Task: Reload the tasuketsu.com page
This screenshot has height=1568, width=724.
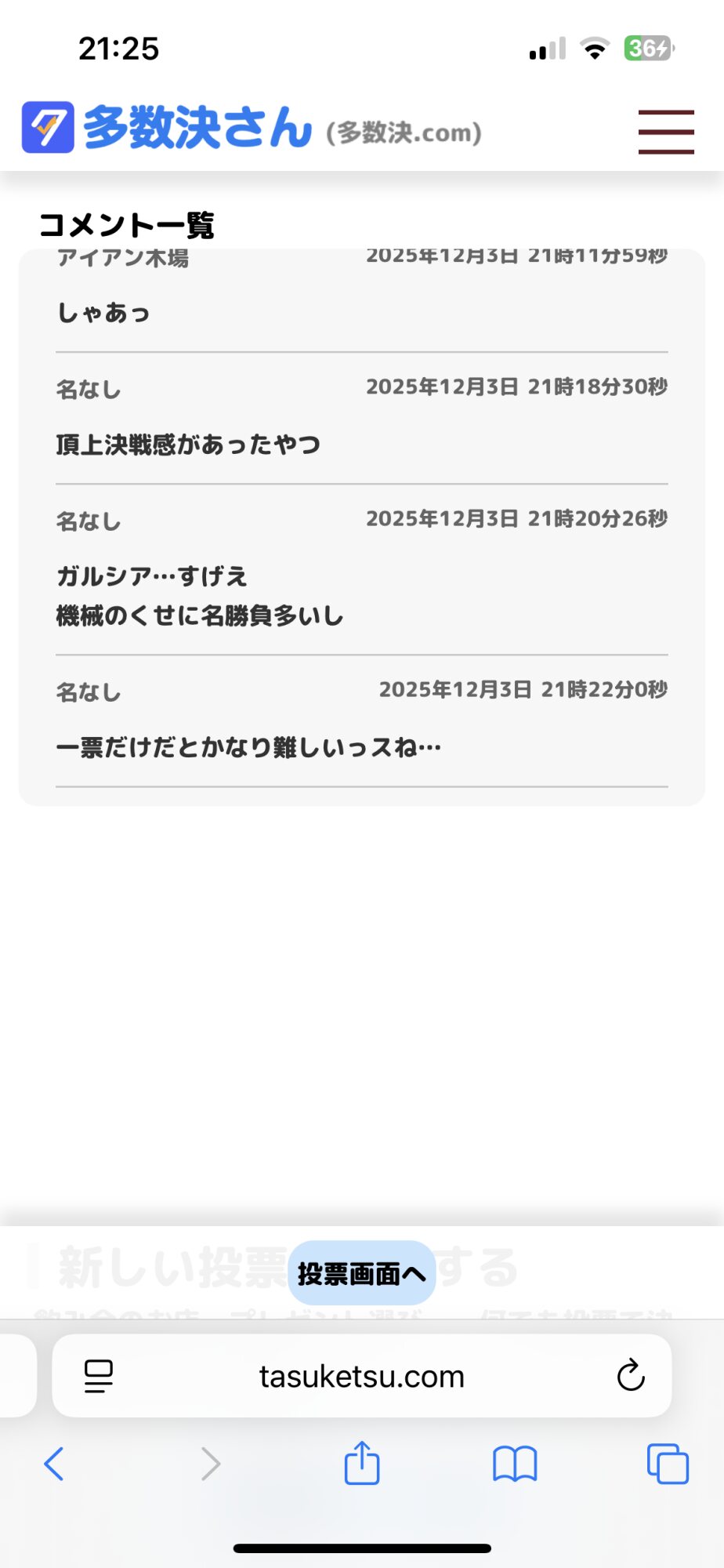Action: (630, 1375)
